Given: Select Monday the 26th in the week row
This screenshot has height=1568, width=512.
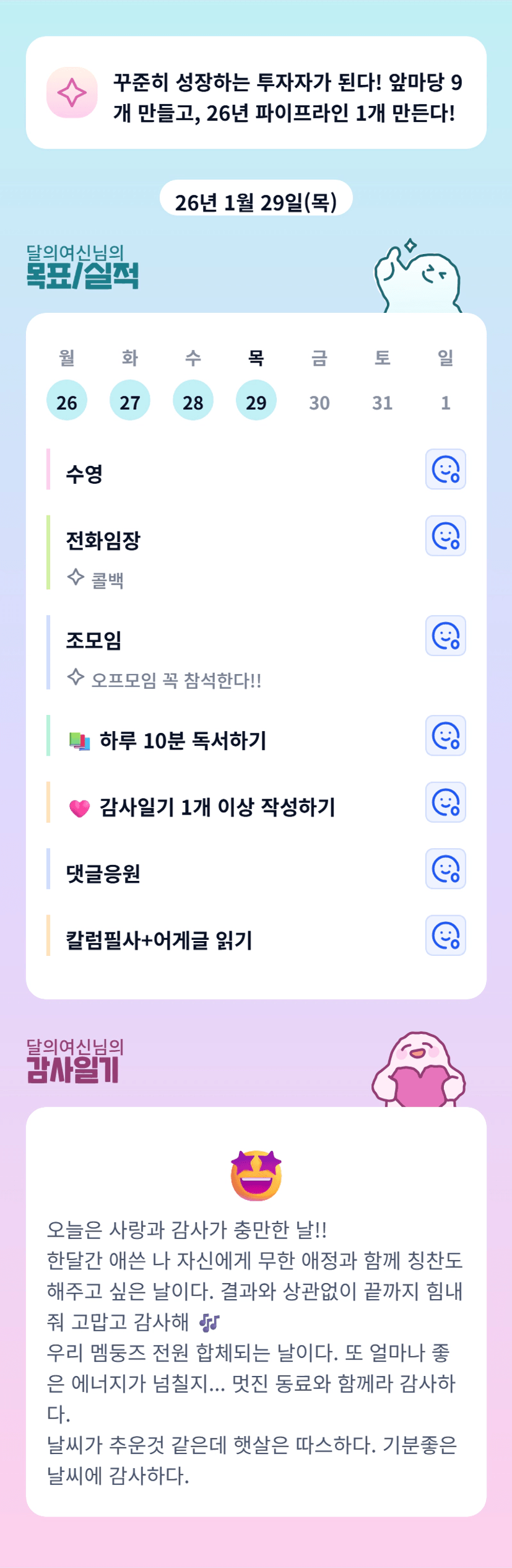Looking at the screenshot, I should [x=67, y=401].
